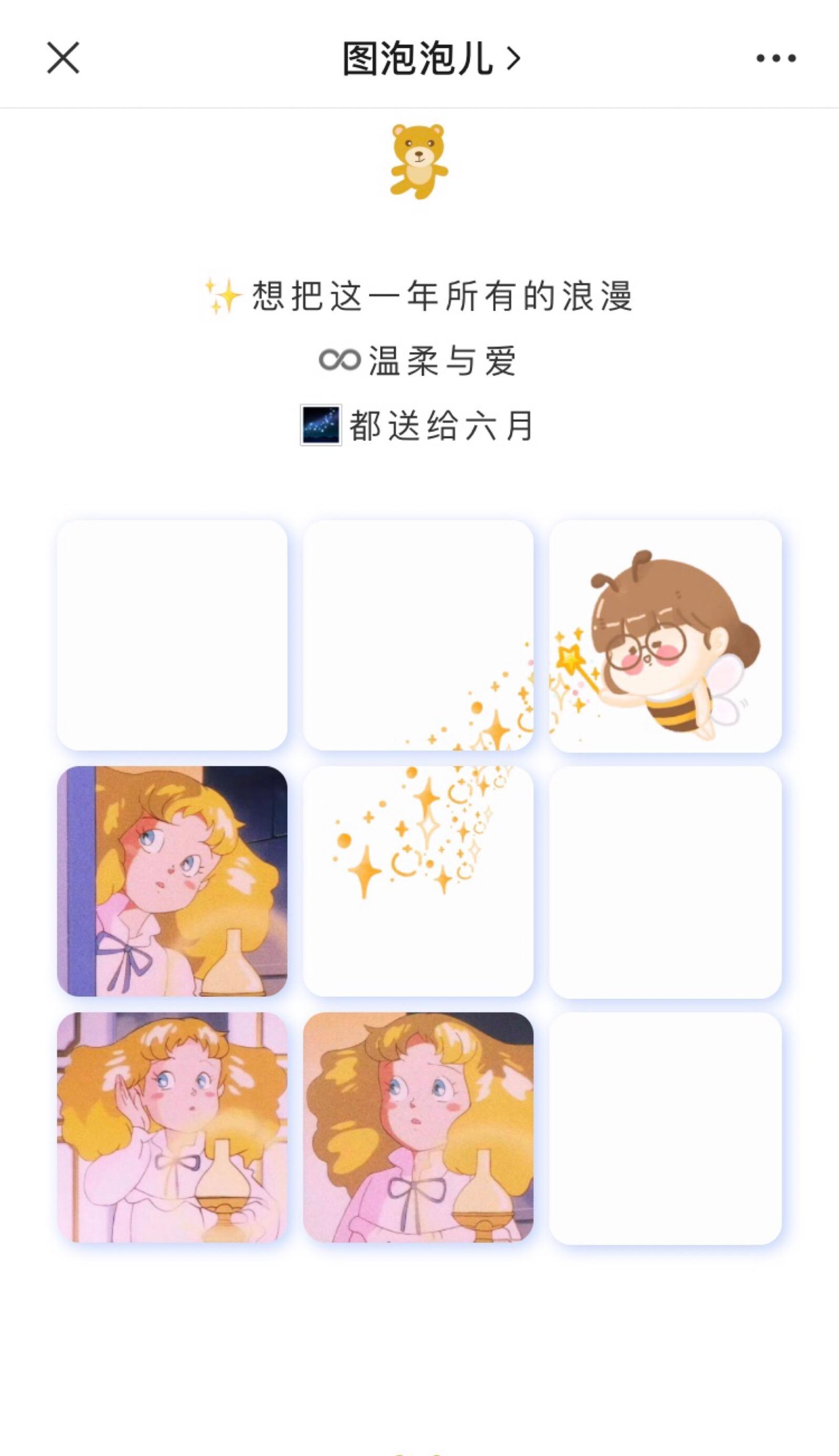View the girl by the purple window image
This screenshot has height=1456, width=839.
171,880
